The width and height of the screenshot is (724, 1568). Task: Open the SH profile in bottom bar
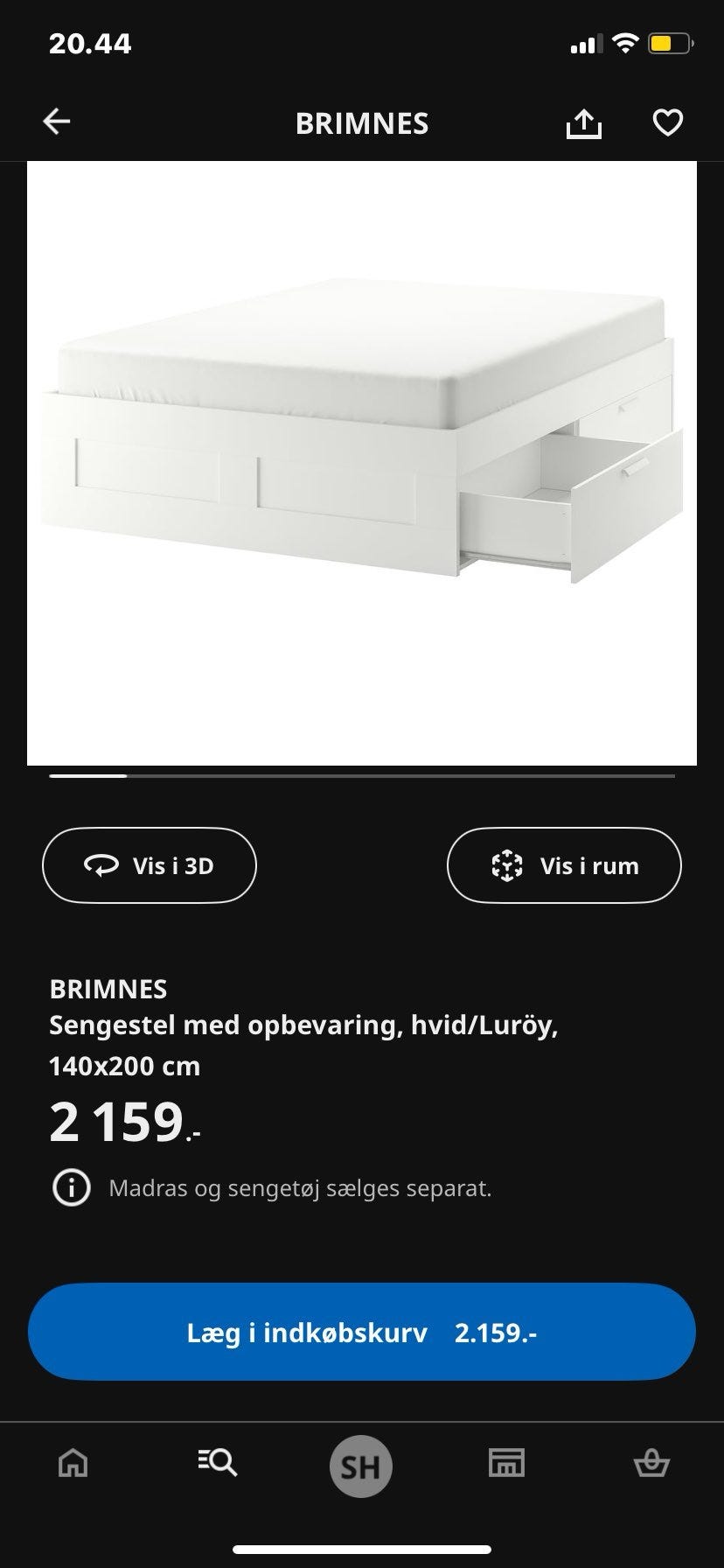[362, 1466]
